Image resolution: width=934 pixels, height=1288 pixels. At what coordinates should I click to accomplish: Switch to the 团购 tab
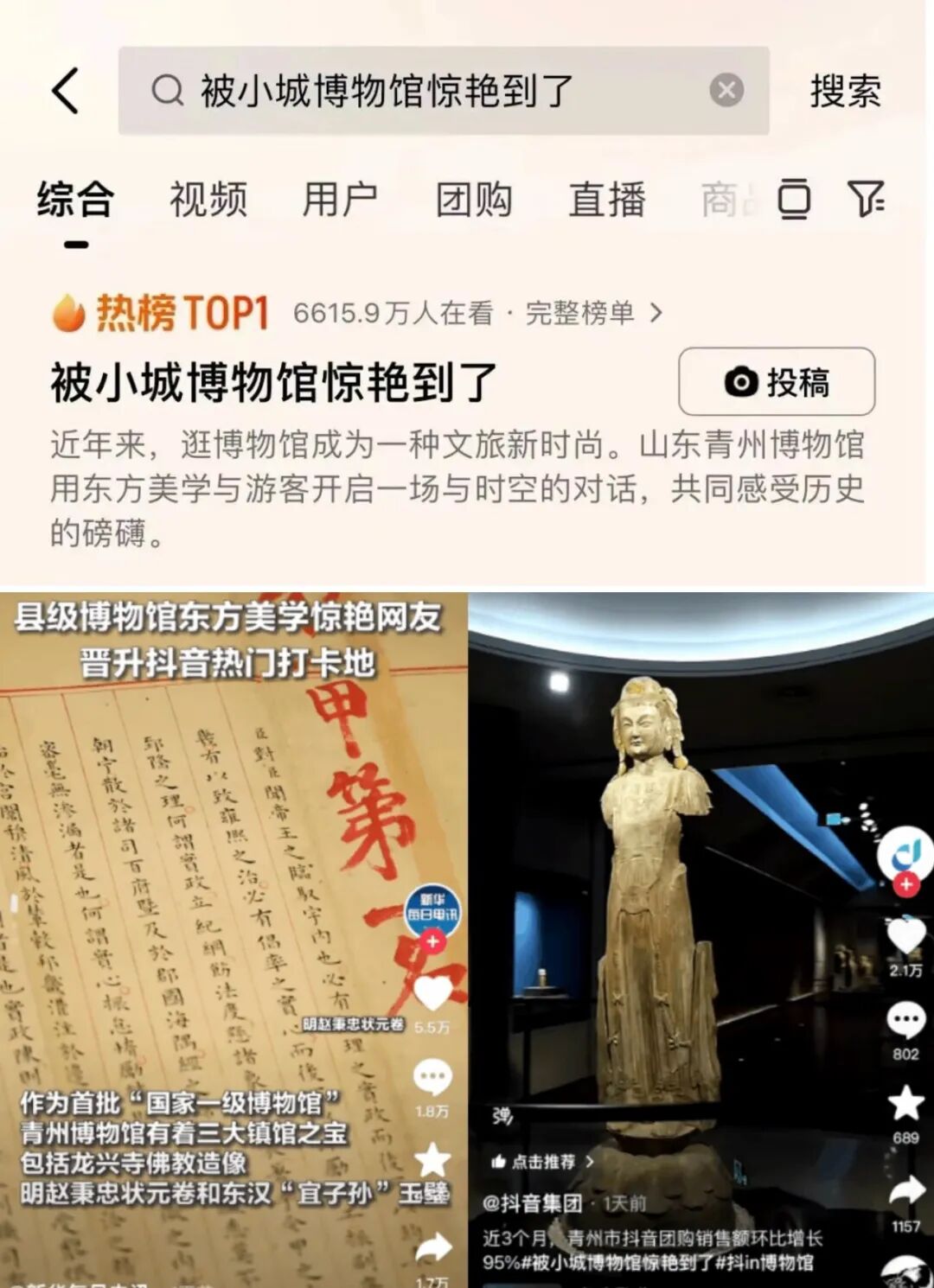point(473,200)
